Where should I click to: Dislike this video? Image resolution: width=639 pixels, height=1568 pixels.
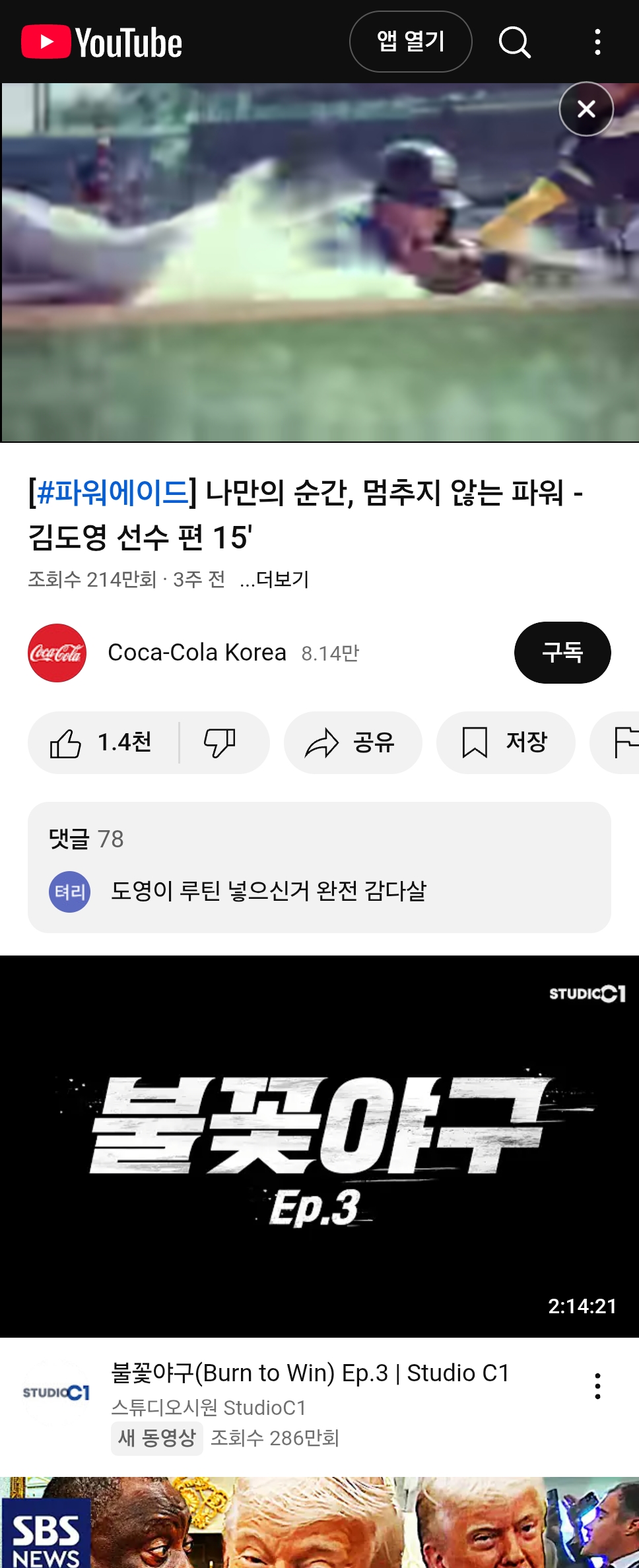pyautogui.click(x=220, y=743)
